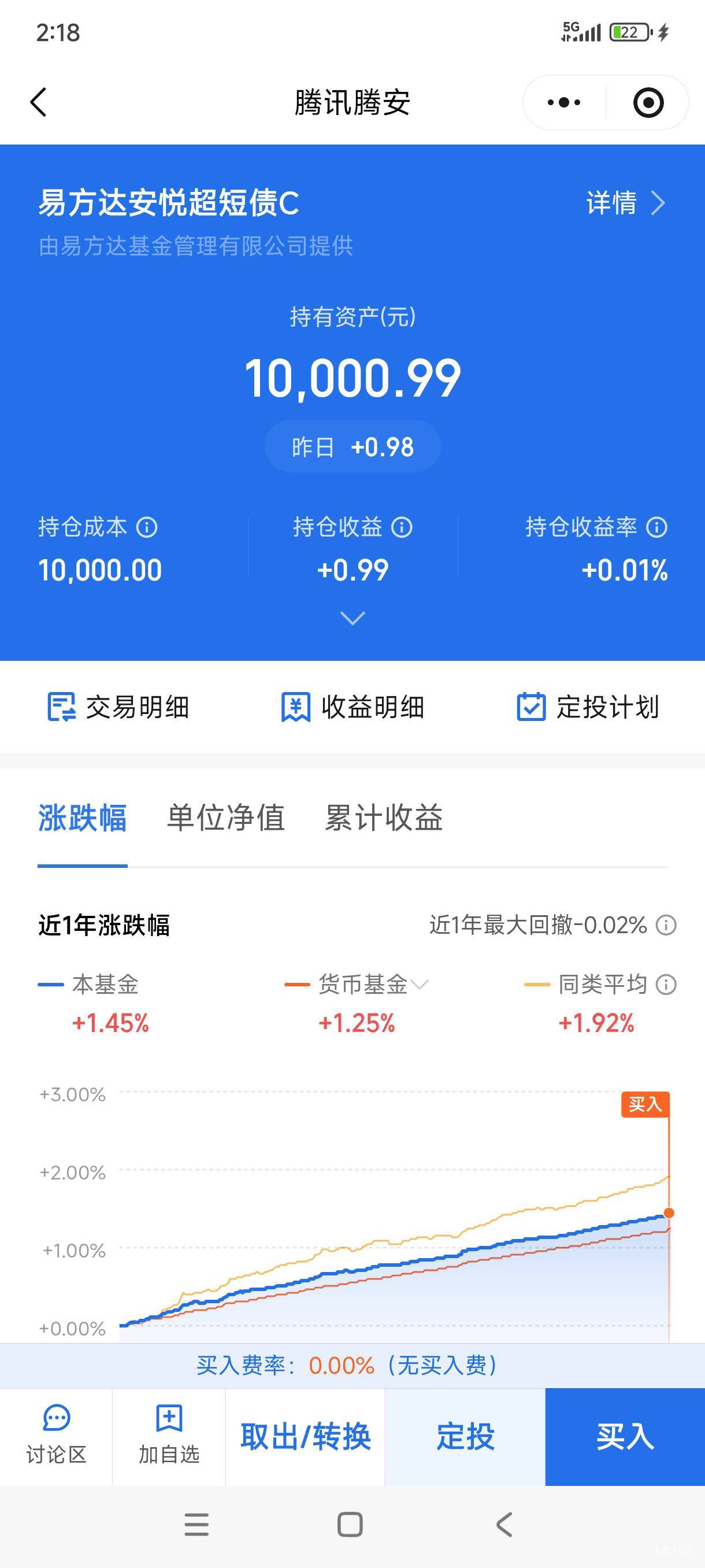Open the 讨论区 discussion area
Screen dimensions: 705x1568
(x=56, y=1437)
